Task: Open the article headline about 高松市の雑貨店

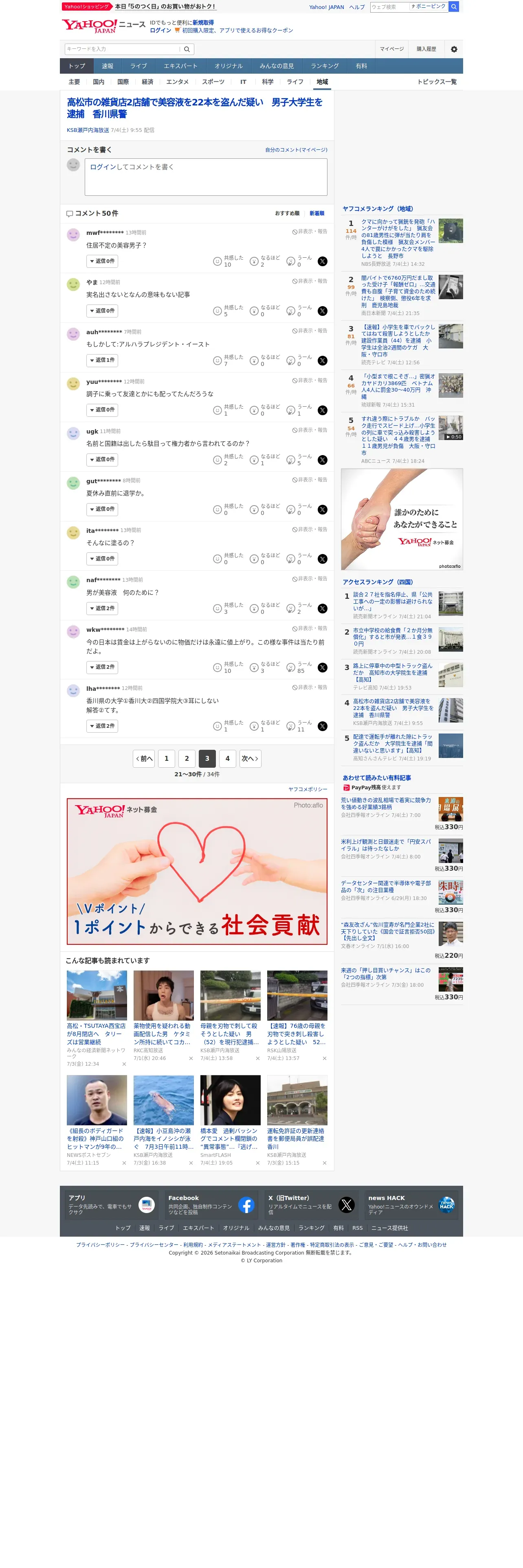Action: coord(195,108)
